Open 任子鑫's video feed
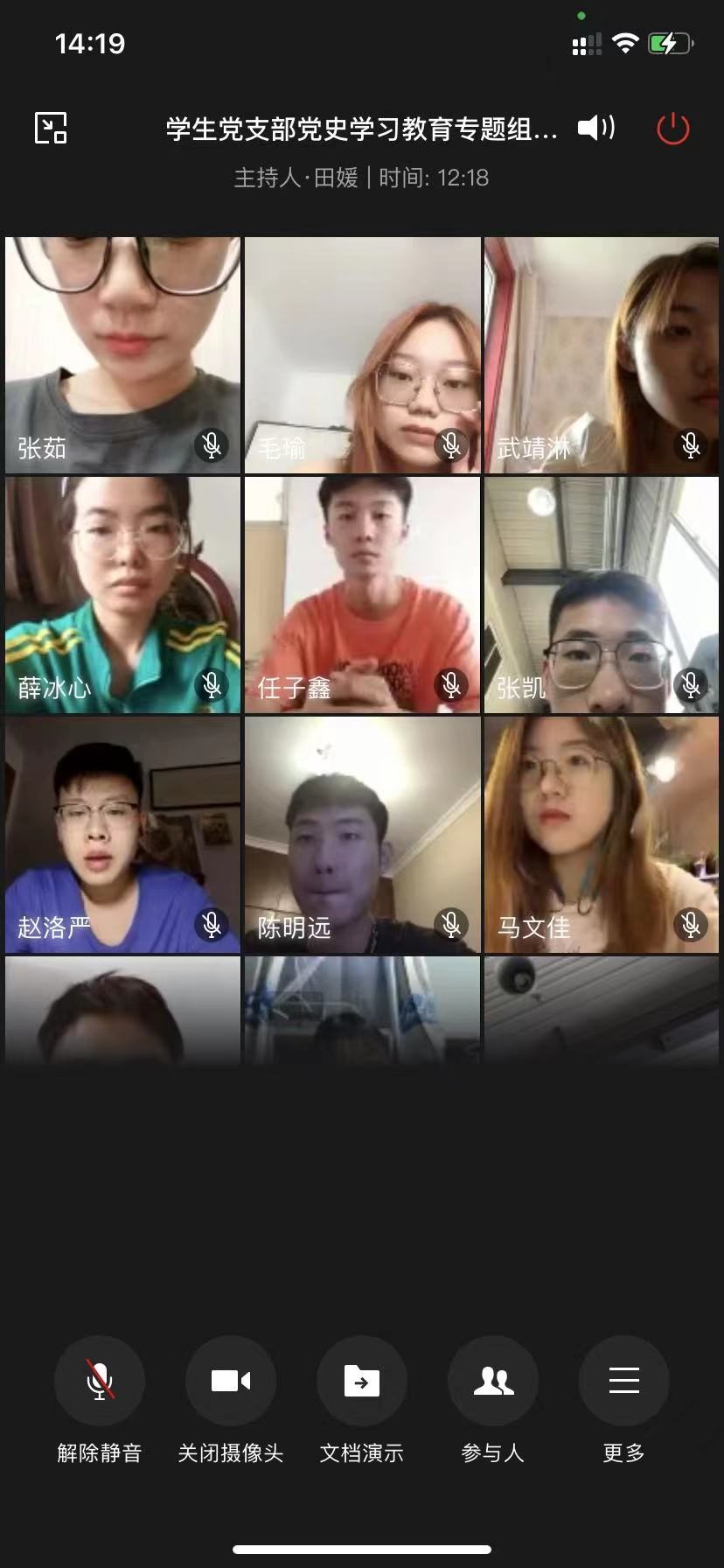 [362, 594]
